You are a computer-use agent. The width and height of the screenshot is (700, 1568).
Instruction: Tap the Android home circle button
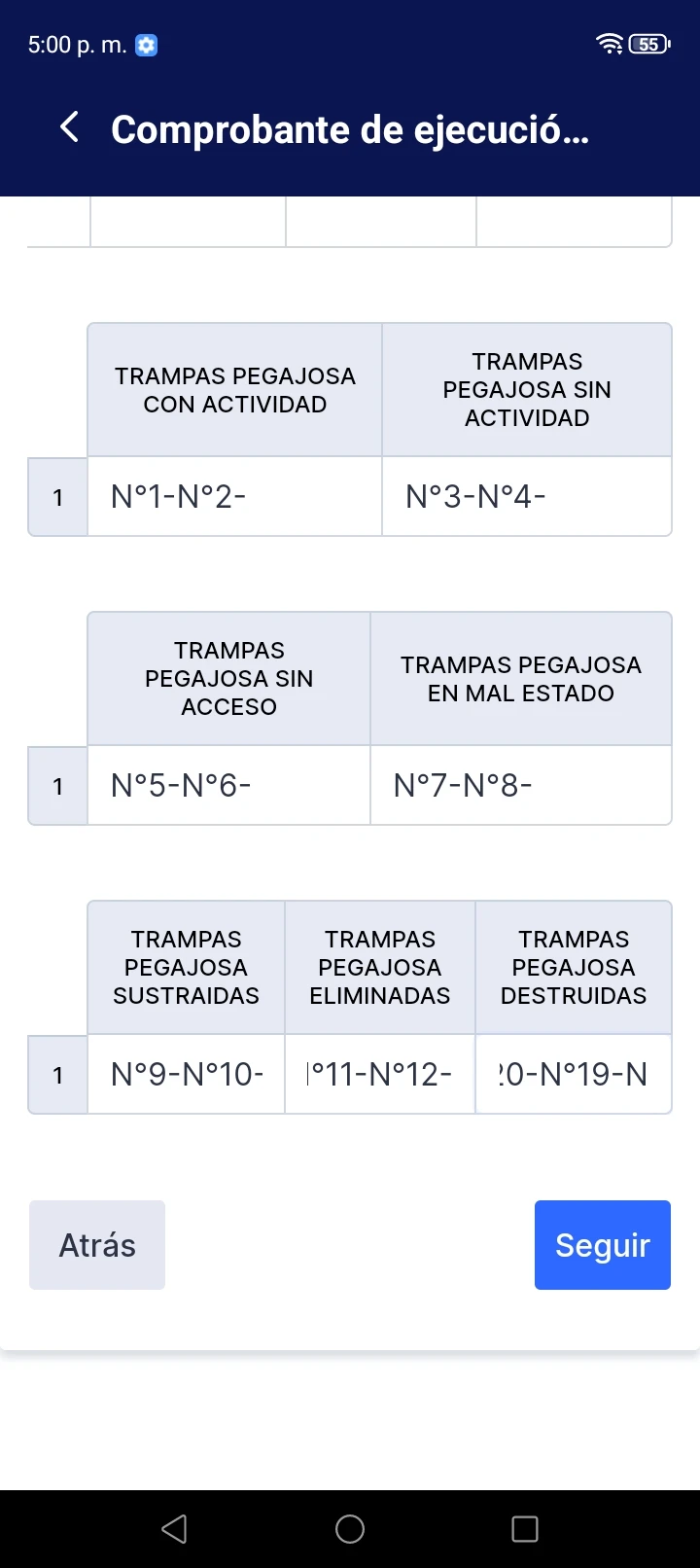pos(350,1527)
